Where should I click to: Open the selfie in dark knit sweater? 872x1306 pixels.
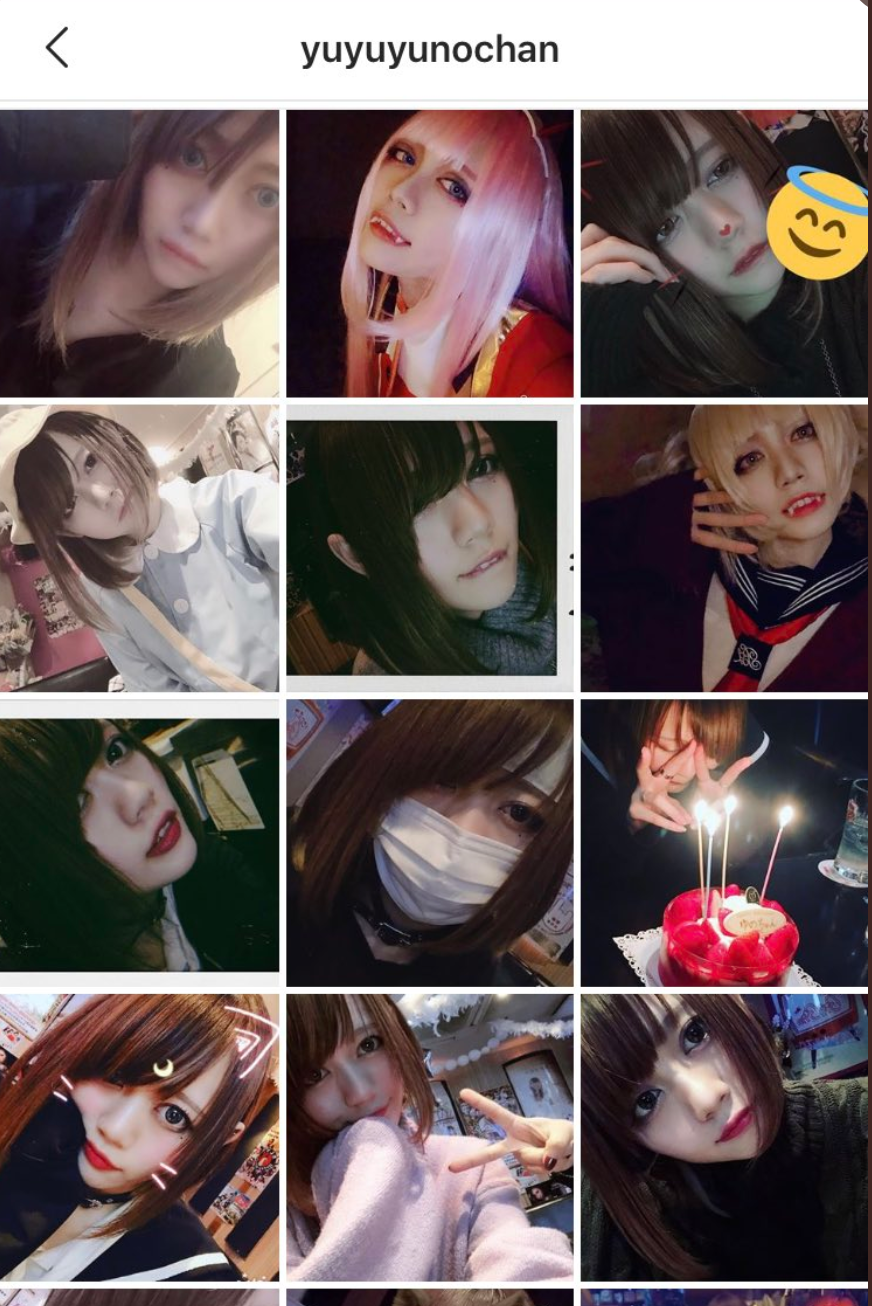click(x=724, y=1137)
